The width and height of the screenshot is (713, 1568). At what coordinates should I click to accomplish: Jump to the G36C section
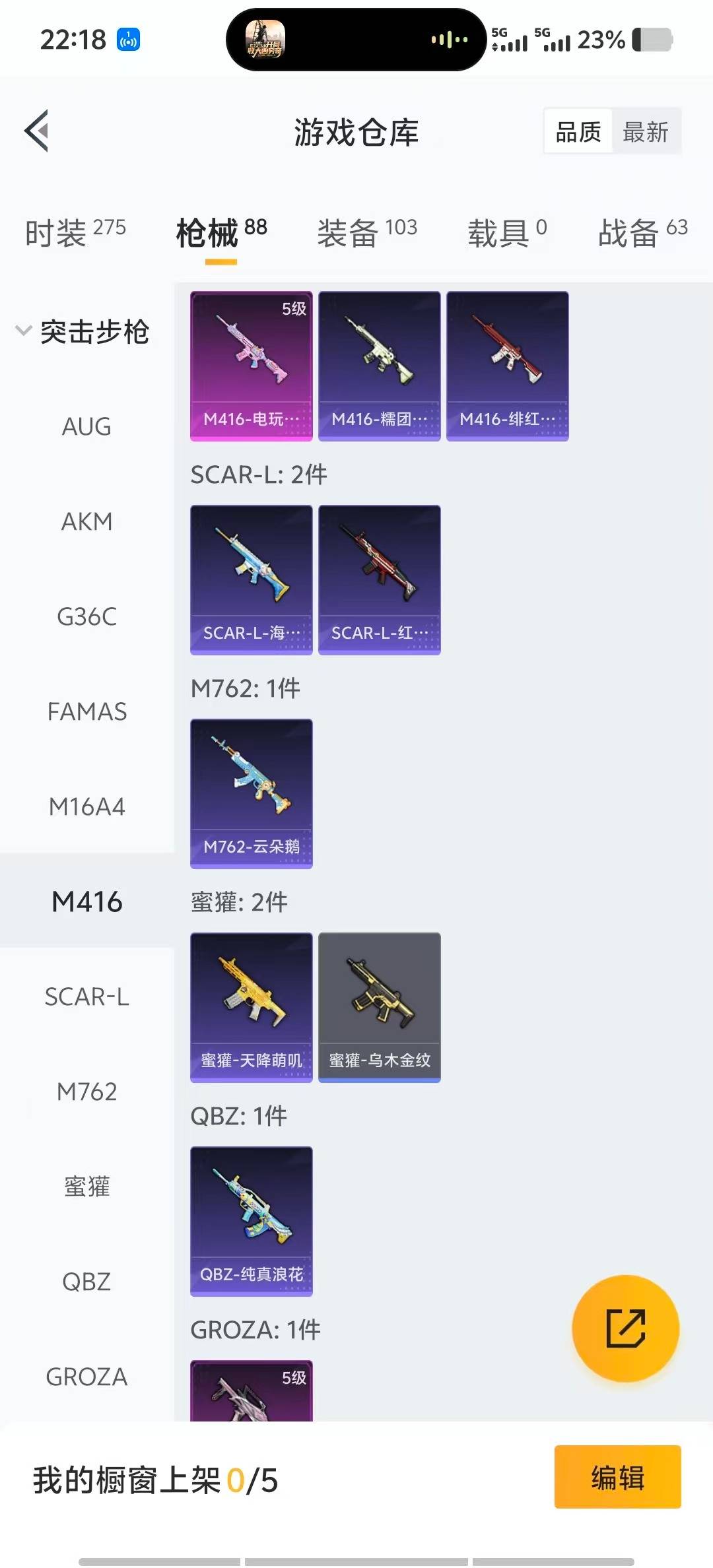[x=86, y=617]
